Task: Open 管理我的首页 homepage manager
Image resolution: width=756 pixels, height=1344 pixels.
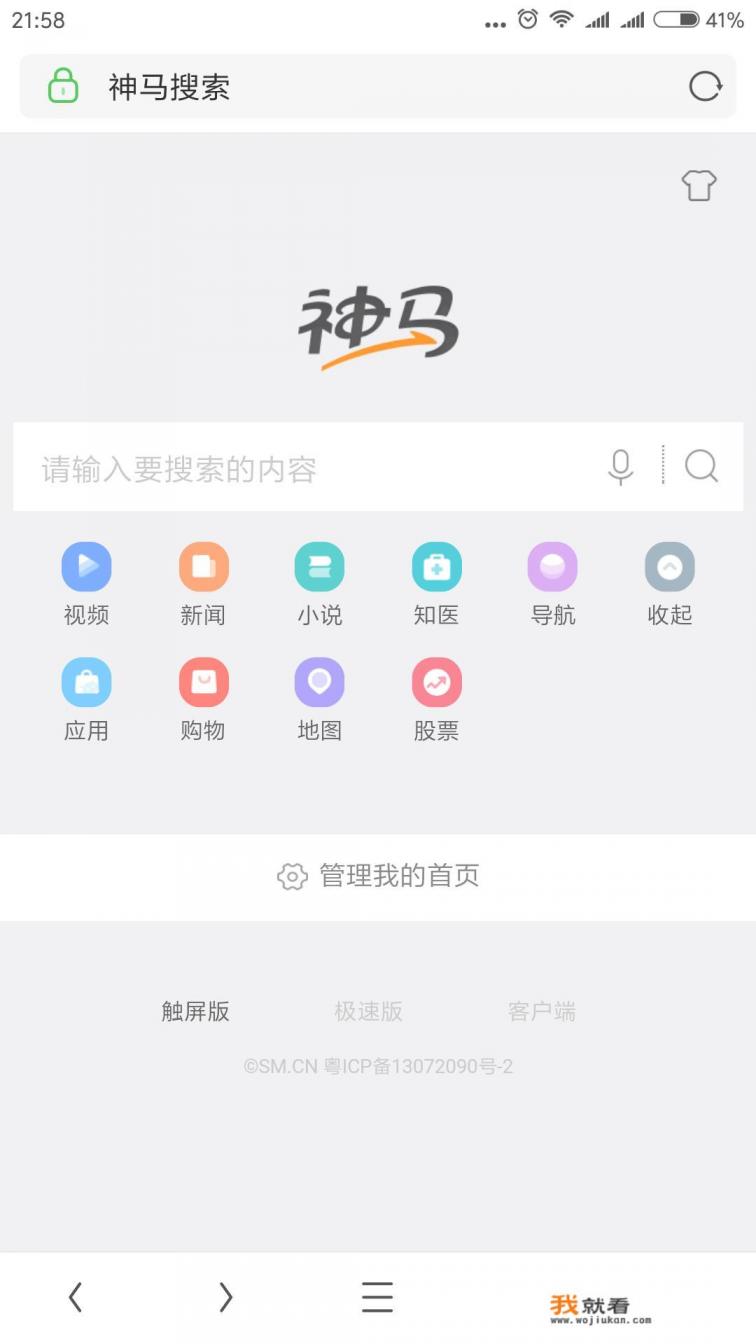Action: tap(378, 876)
